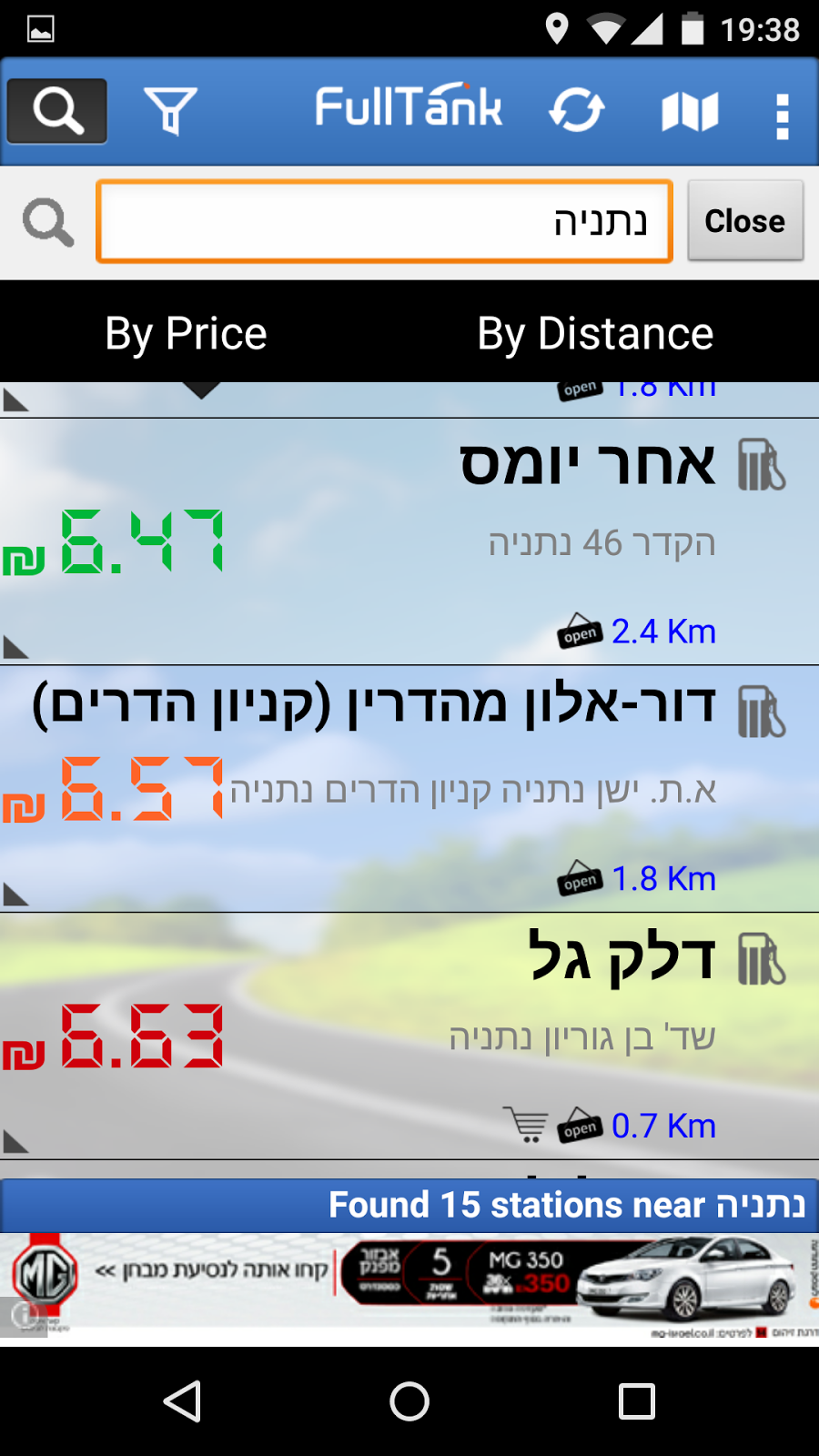Viewport: 819px width, 1456px height.
Task: Open the דור-אלון מהדרין station details
Action: [409, 789]
